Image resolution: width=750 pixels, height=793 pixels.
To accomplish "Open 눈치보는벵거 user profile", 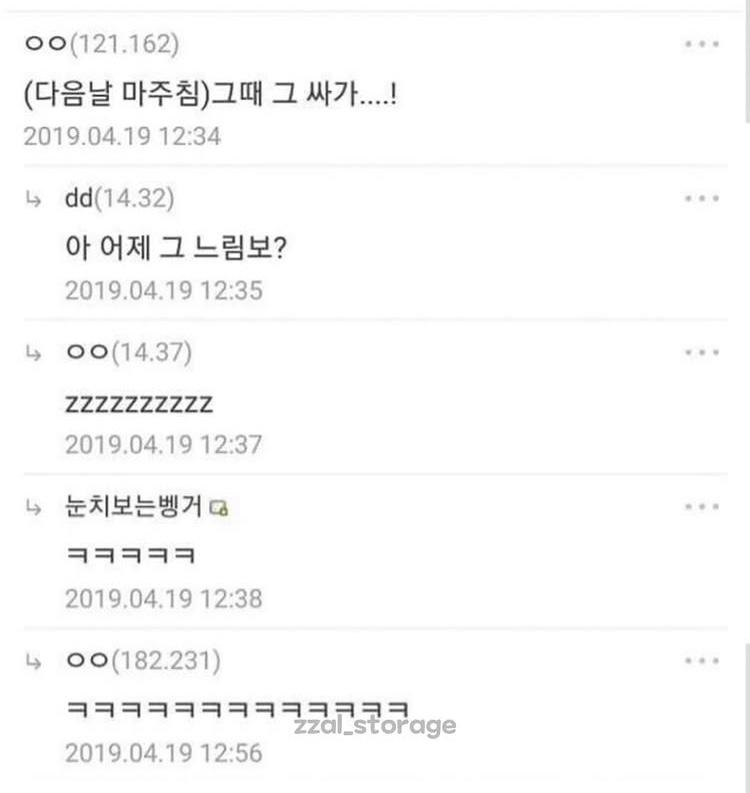I will pos(133,508).
